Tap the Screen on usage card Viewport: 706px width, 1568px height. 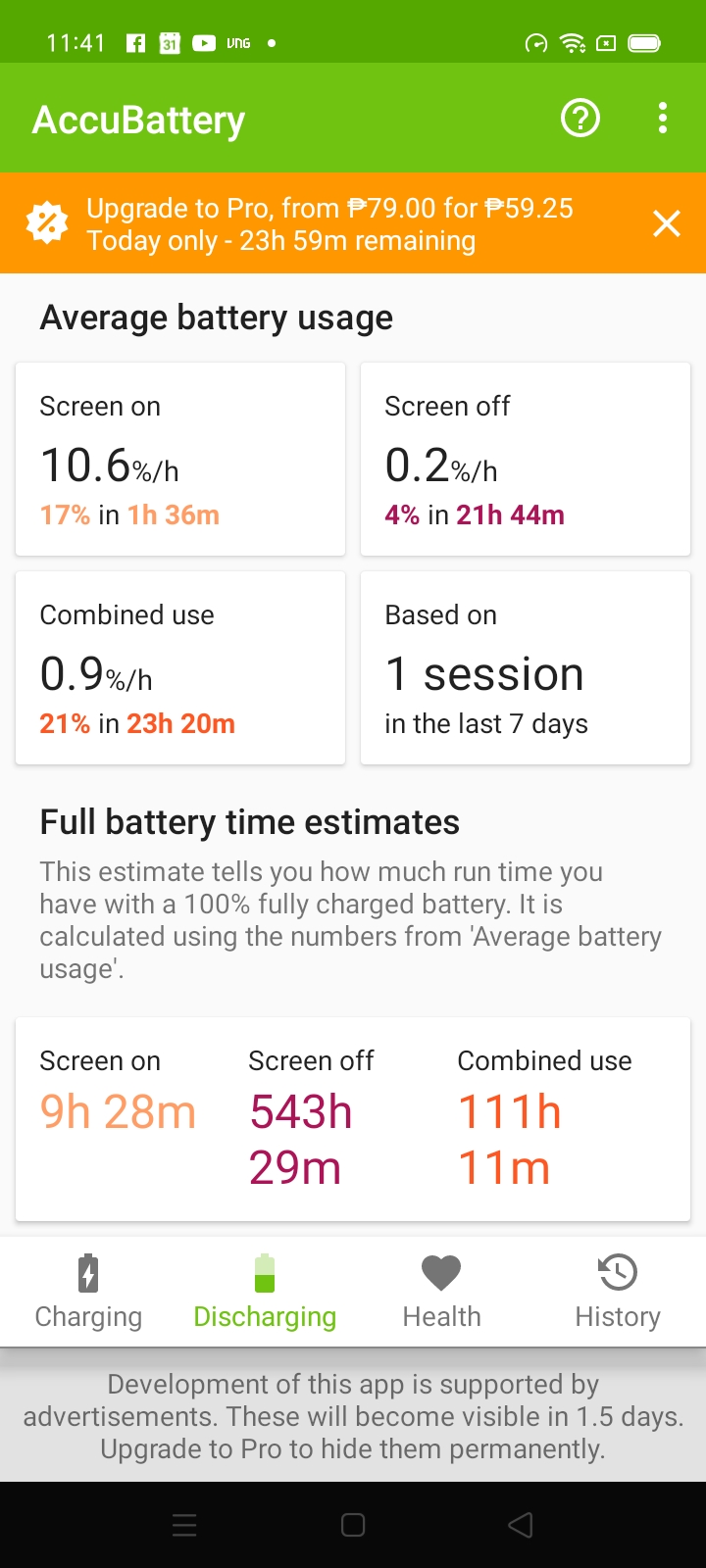[x=179, y=459]
